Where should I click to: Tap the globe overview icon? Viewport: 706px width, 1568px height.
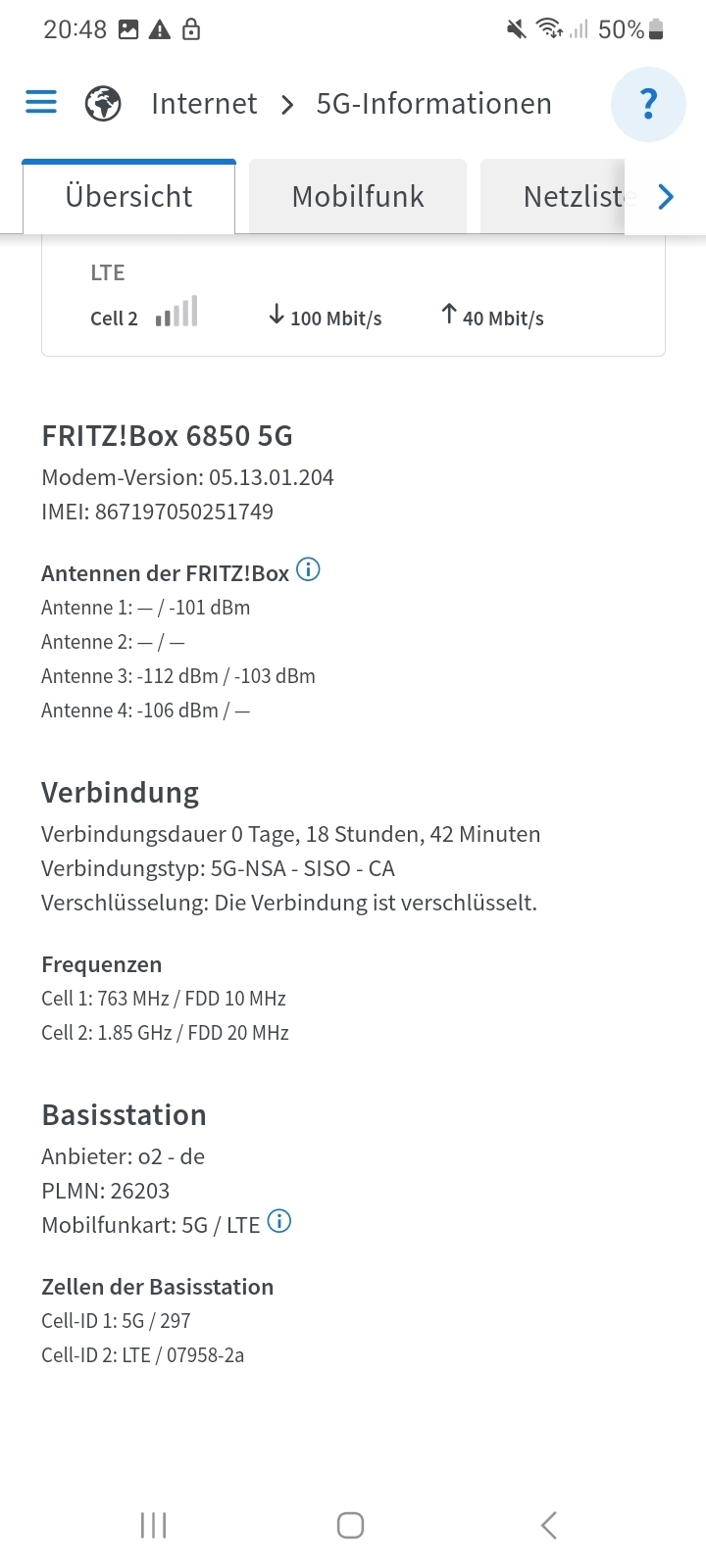tap(103, 103)
